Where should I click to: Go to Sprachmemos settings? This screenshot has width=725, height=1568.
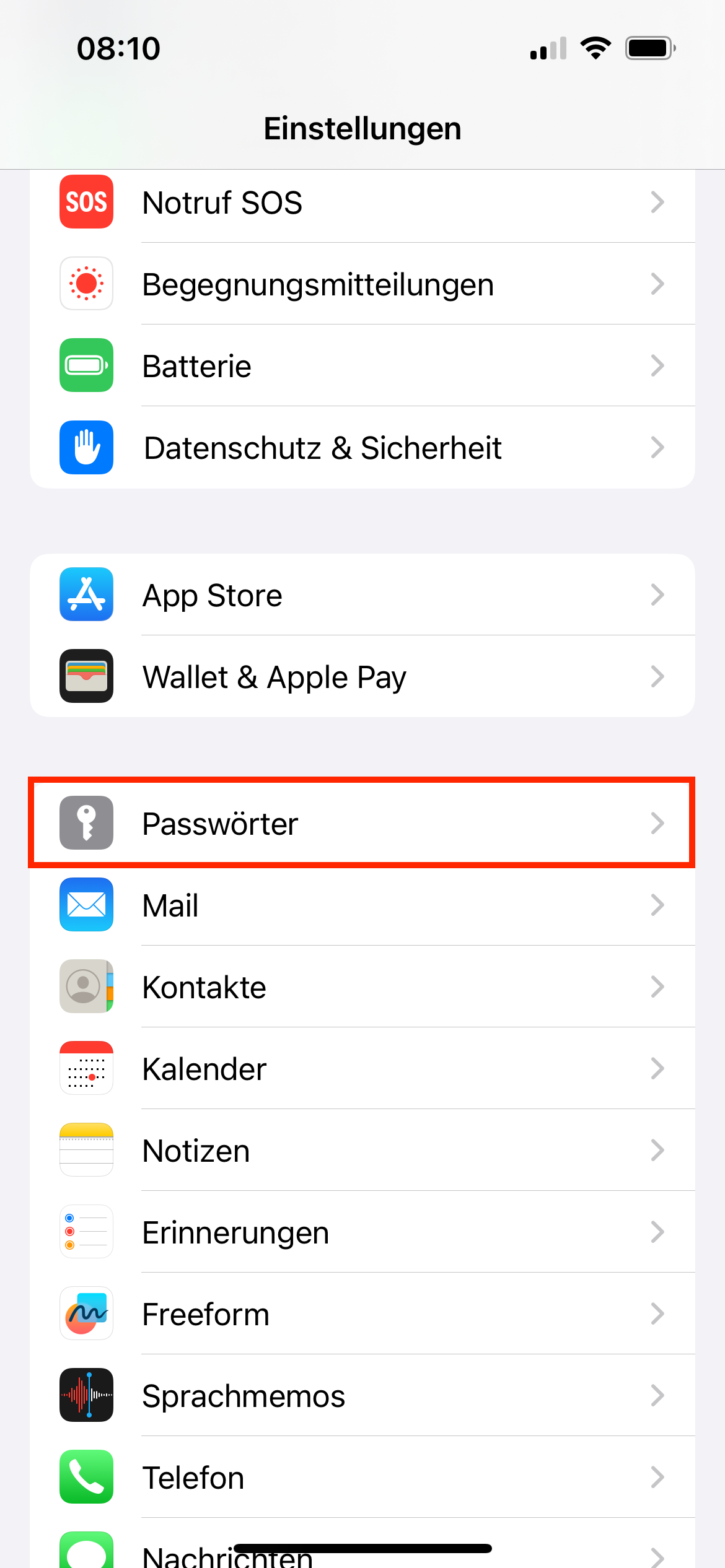pos(362,1396)
